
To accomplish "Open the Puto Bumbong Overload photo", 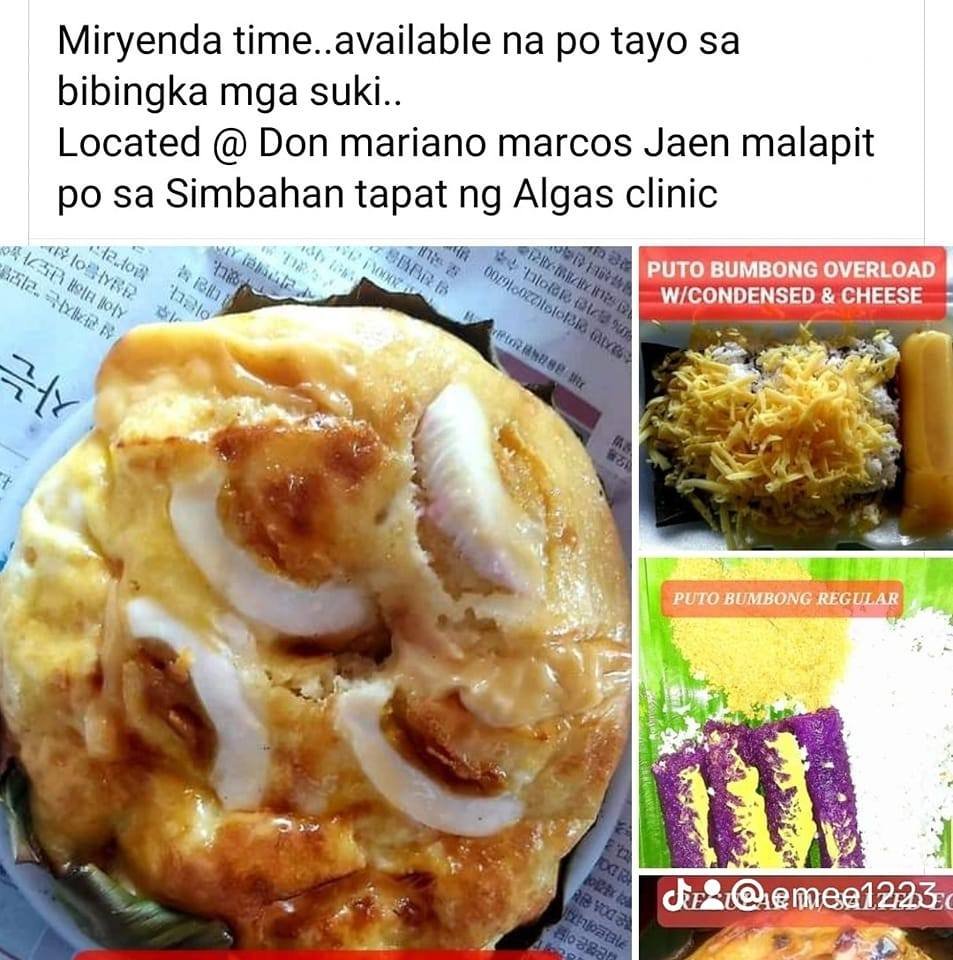I will [795, 400].
